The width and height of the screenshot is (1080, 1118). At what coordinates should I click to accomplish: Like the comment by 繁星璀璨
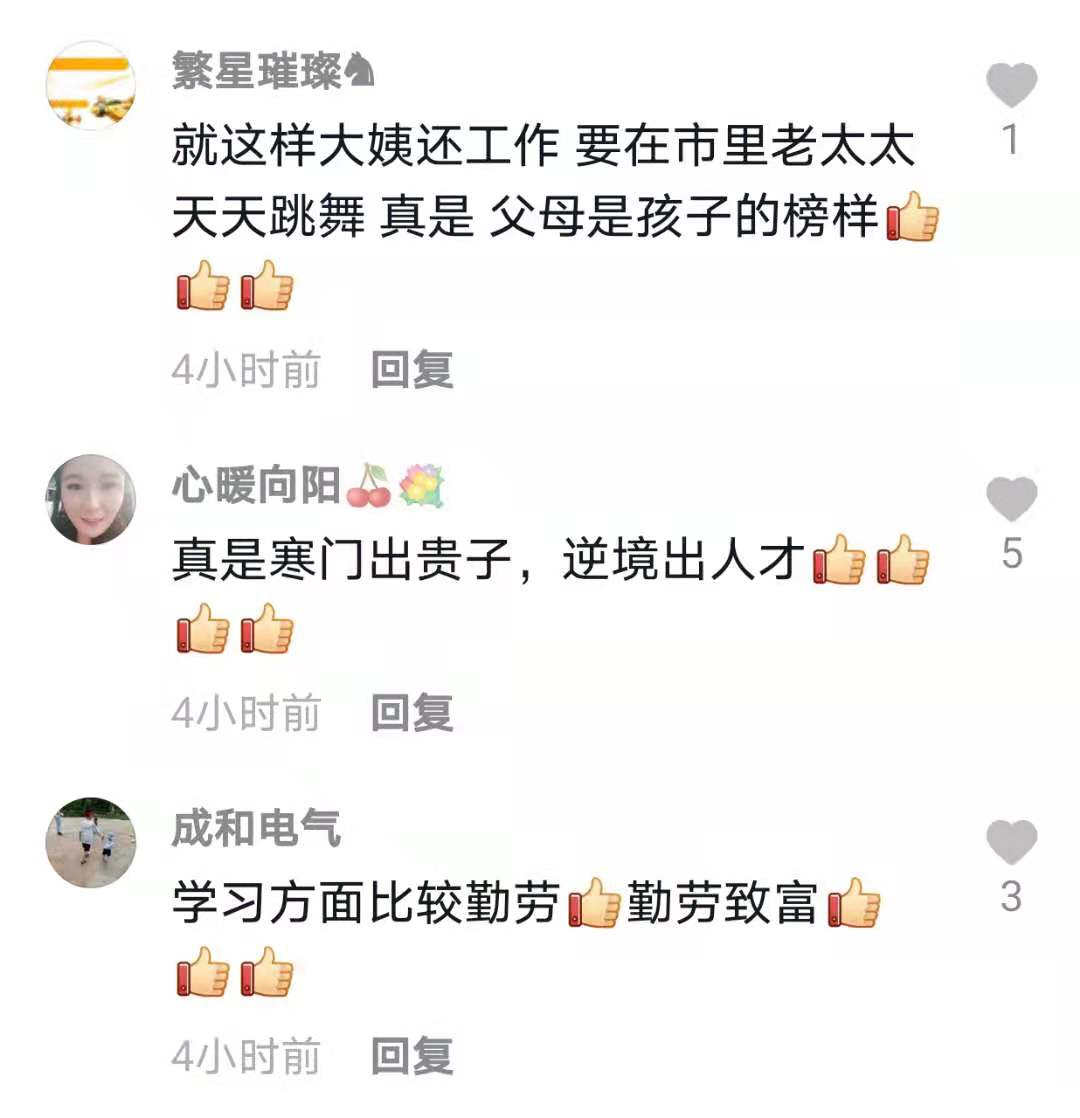pos(1011,86)
